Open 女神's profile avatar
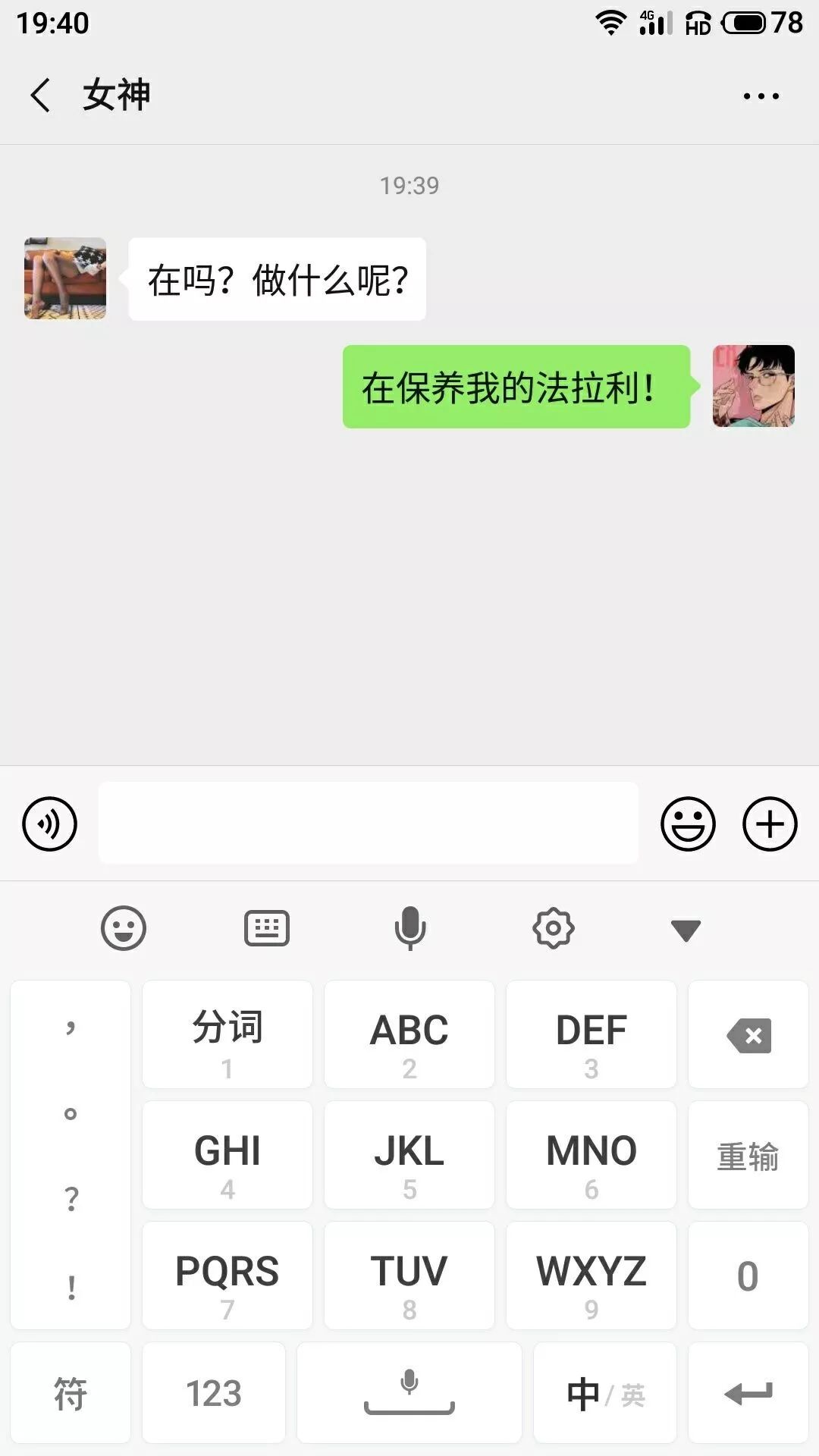This screenshot has width=819, height=1456. coord(65,278)
